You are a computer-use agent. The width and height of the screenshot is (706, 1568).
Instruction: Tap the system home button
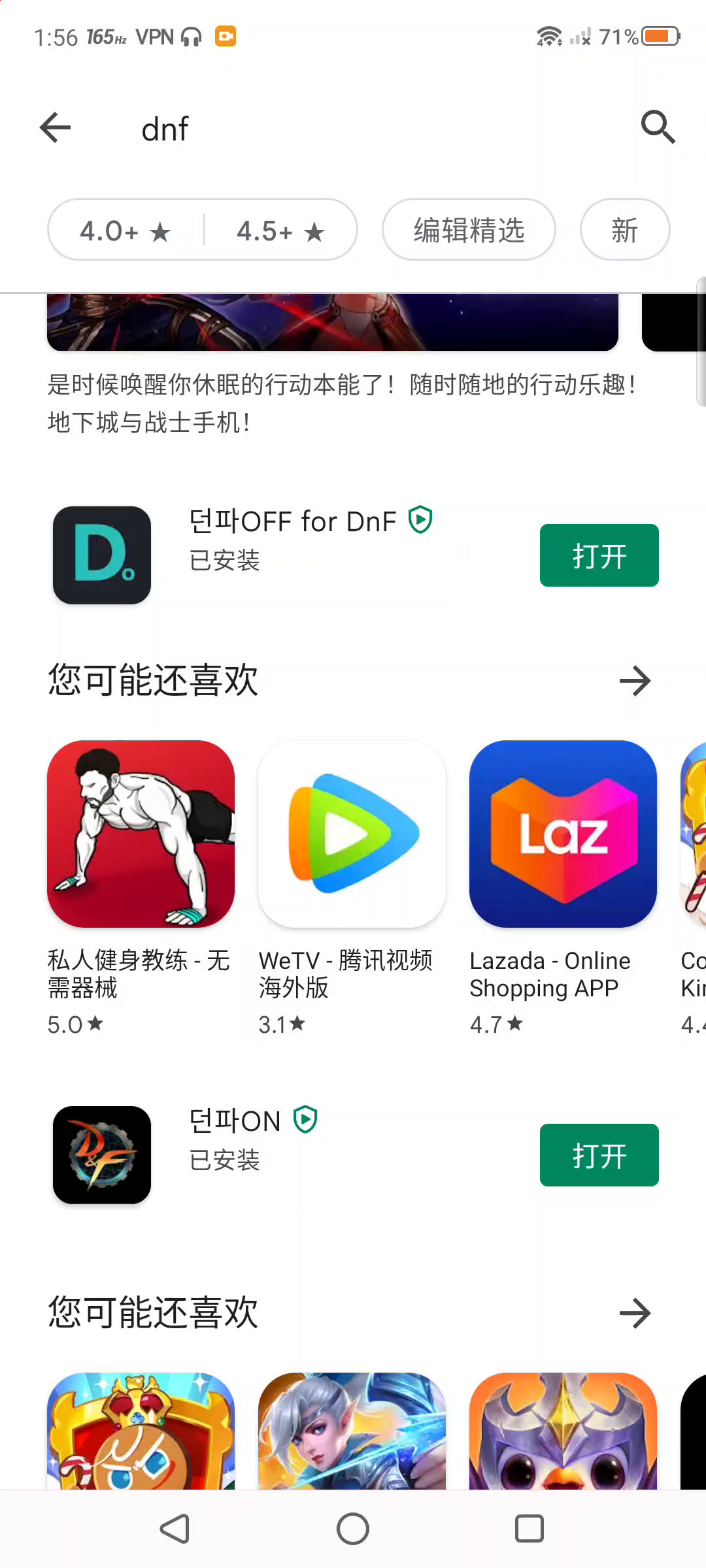pyautogui.click(x=353, y=1529)
